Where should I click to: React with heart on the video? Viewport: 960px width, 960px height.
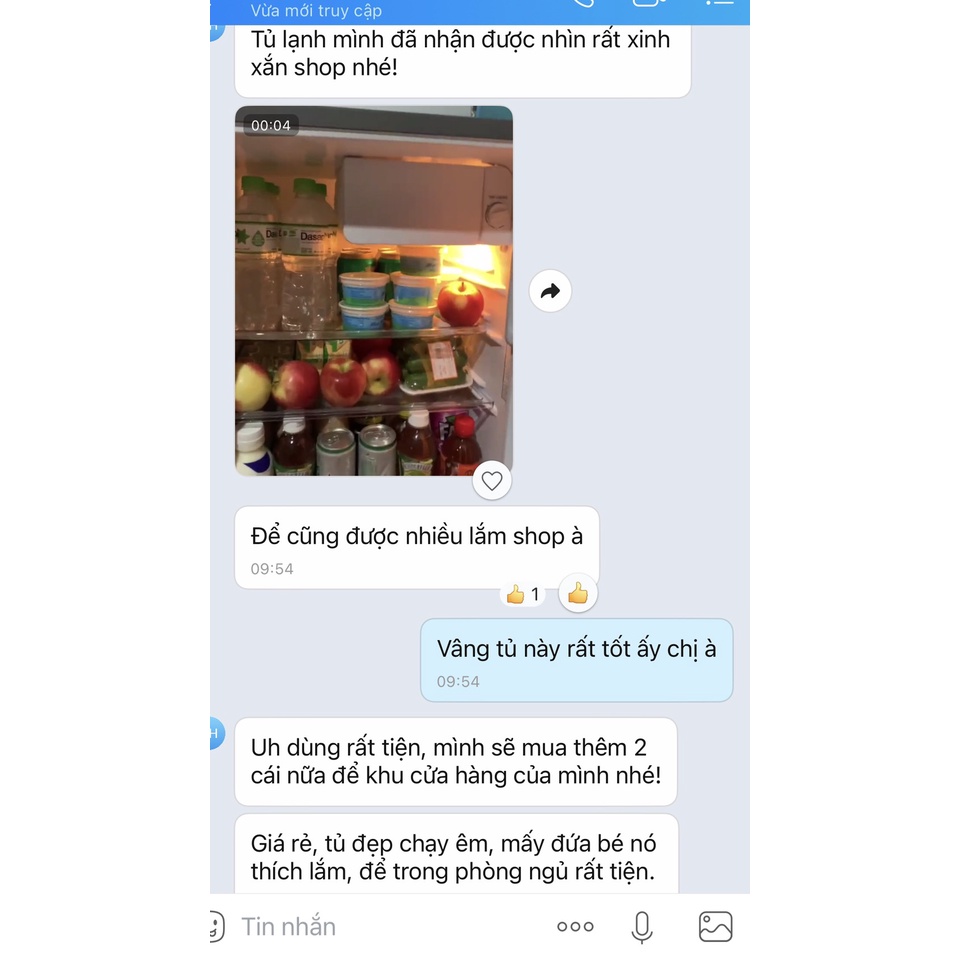tap(492, 481)
